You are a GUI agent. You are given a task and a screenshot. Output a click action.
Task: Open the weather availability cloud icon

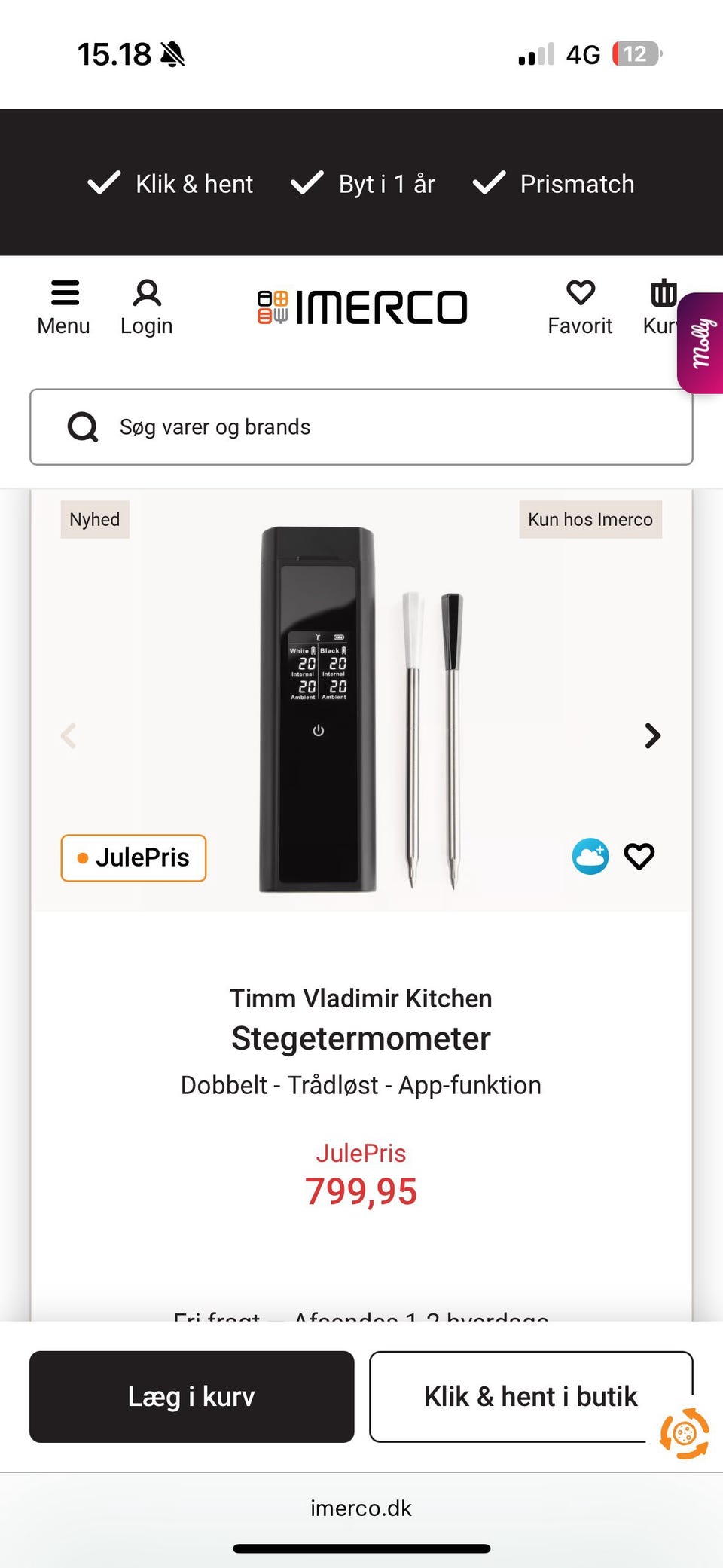(590, 856)
